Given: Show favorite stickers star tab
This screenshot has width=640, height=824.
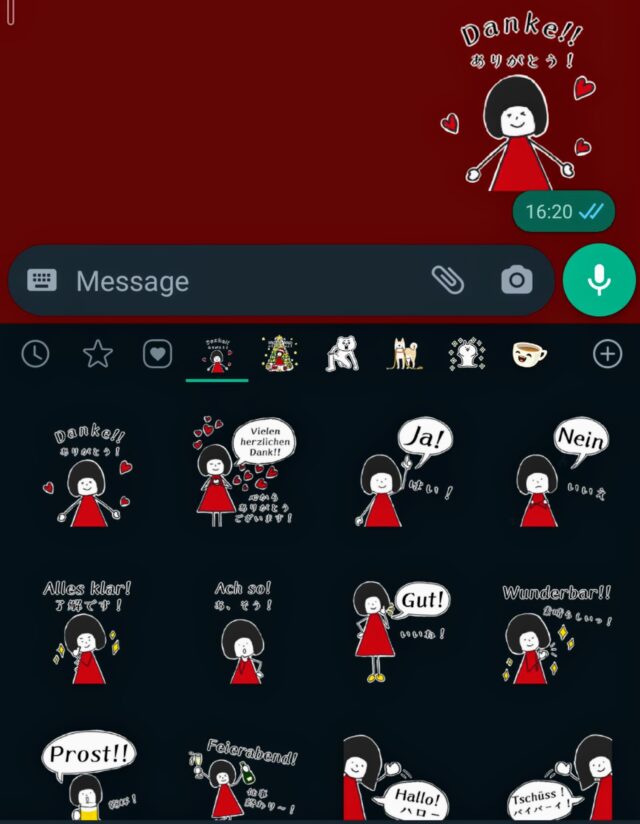Looking at the screenshot, I should coord(97,353).
